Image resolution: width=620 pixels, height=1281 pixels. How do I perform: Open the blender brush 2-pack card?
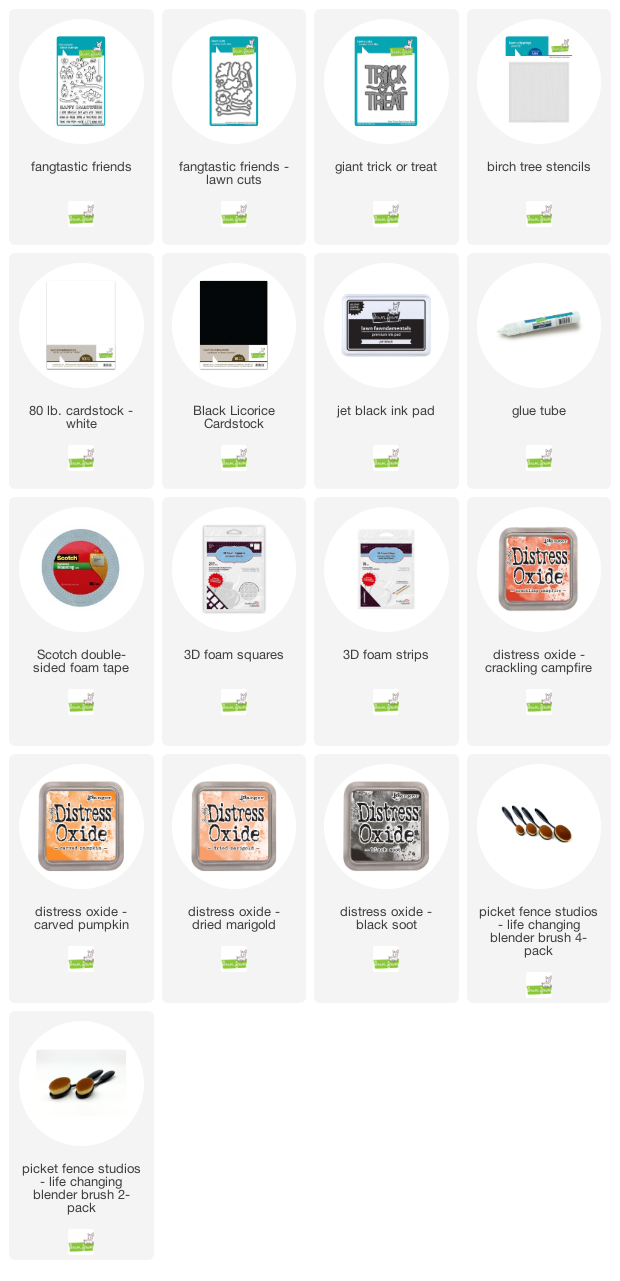coord(82,1135)
